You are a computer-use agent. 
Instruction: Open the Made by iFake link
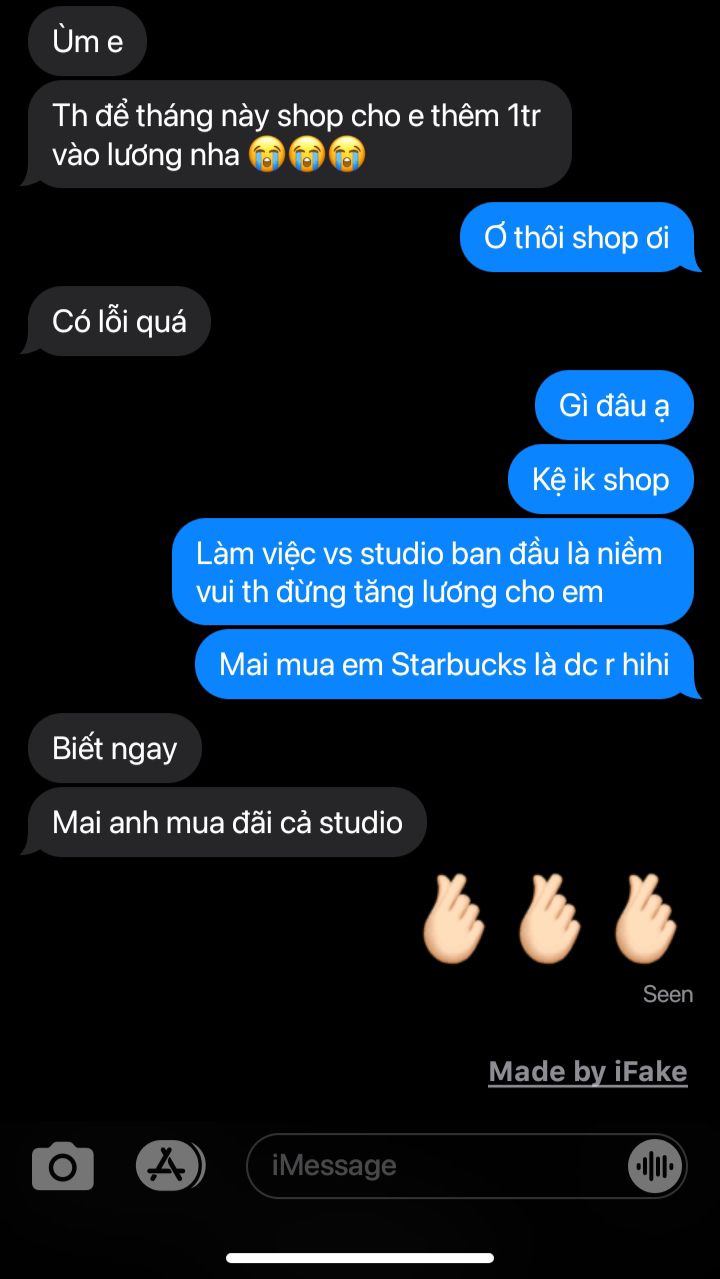[x=587, y=1072]
